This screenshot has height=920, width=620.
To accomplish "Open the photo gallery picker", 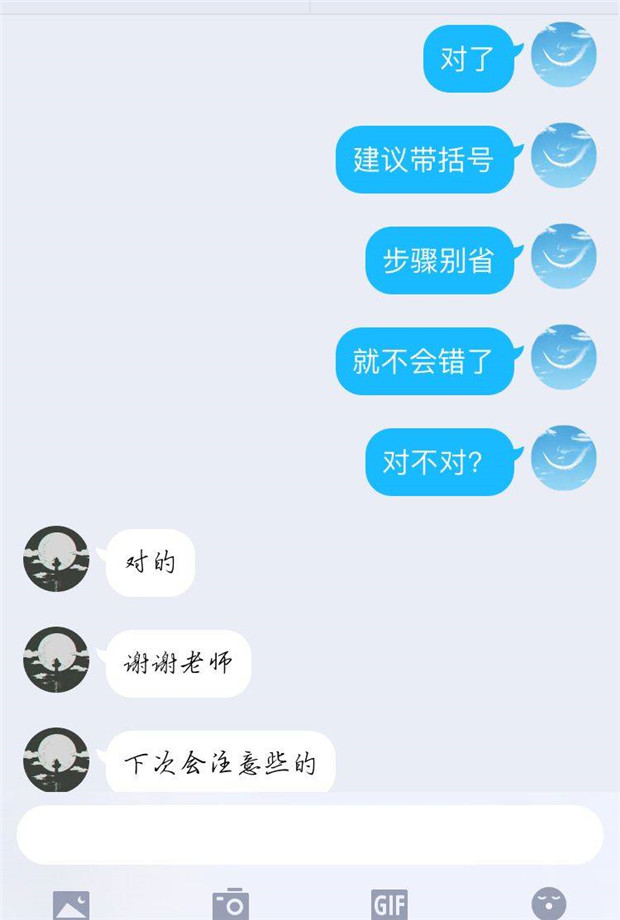I will click(x=71, y=905).
